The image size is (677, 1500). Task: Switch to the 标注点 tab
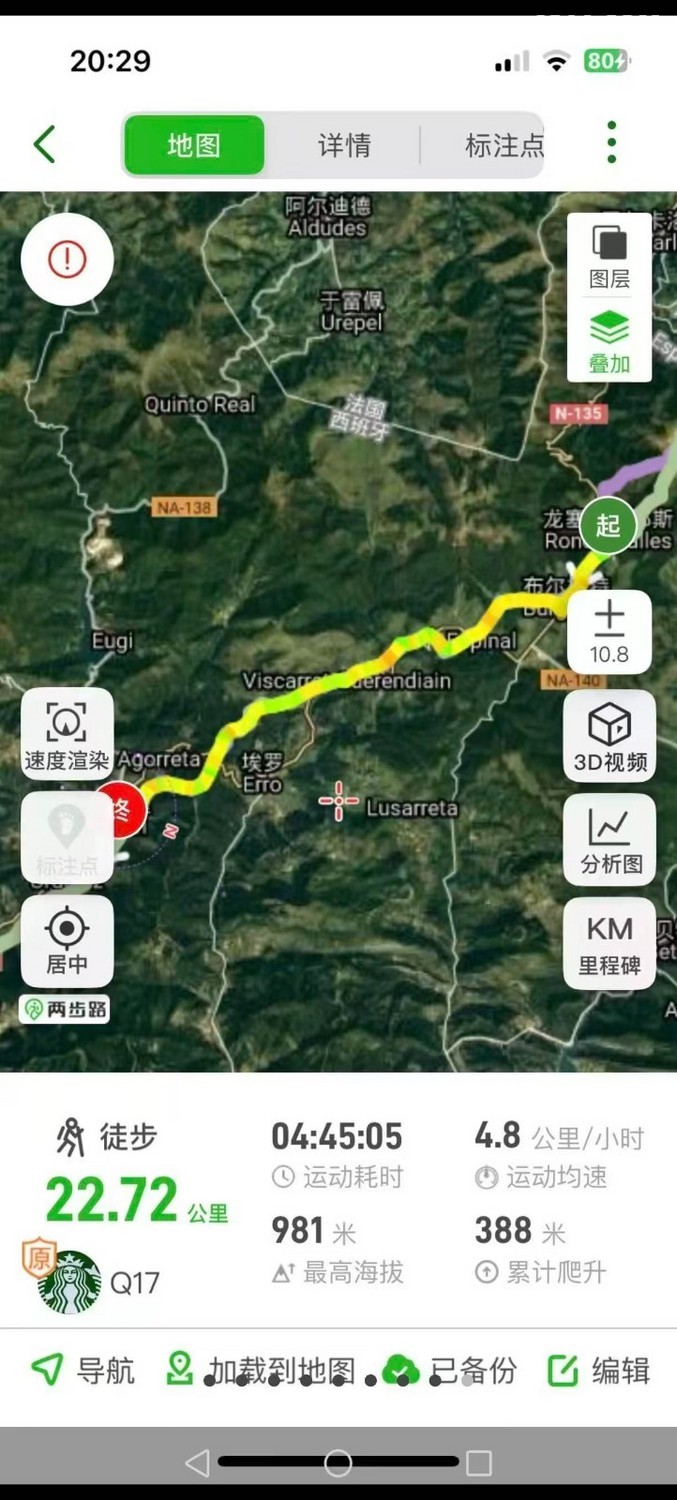tap(503, 146)
